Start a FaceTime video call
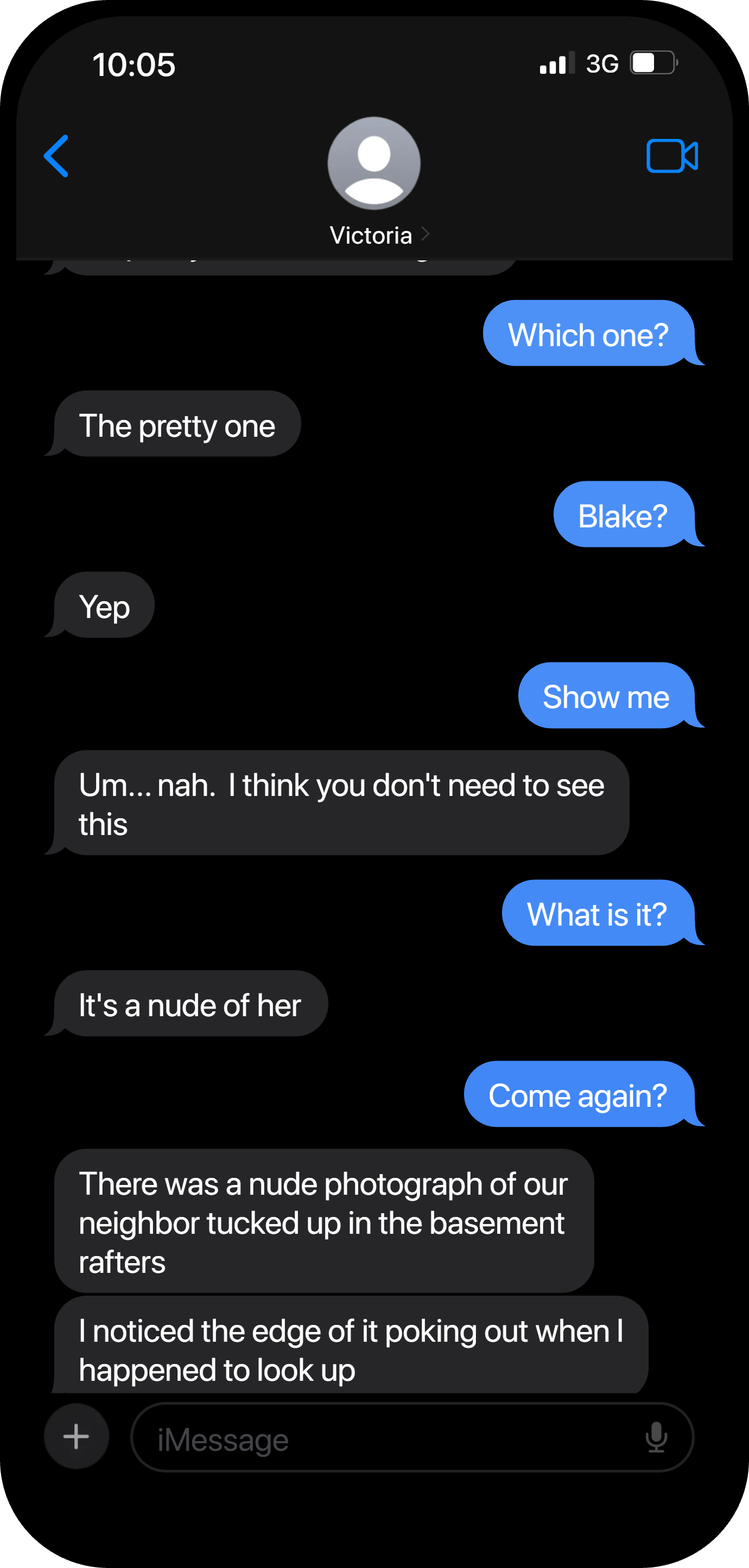 (x=672, y=156)
